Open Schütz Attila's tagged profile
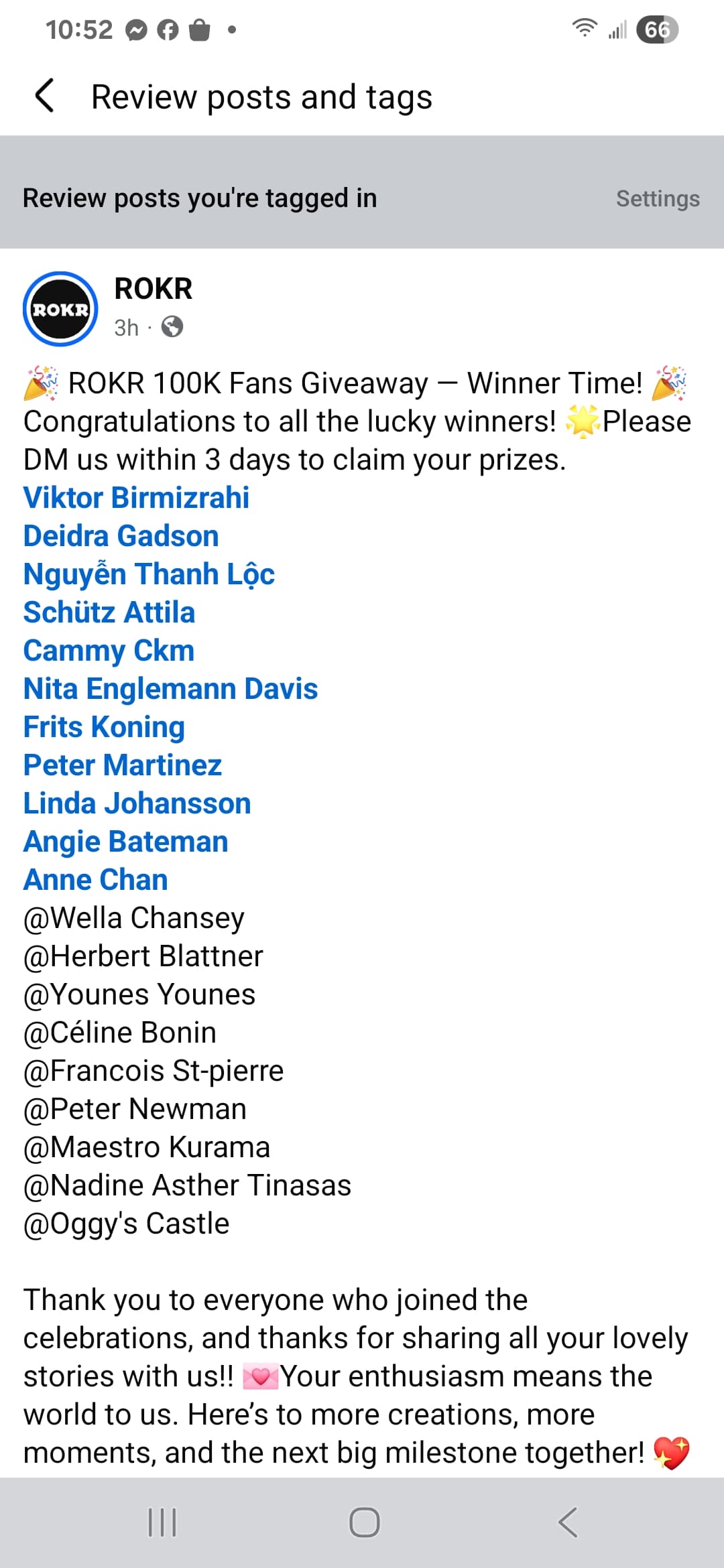 point(109,612)
